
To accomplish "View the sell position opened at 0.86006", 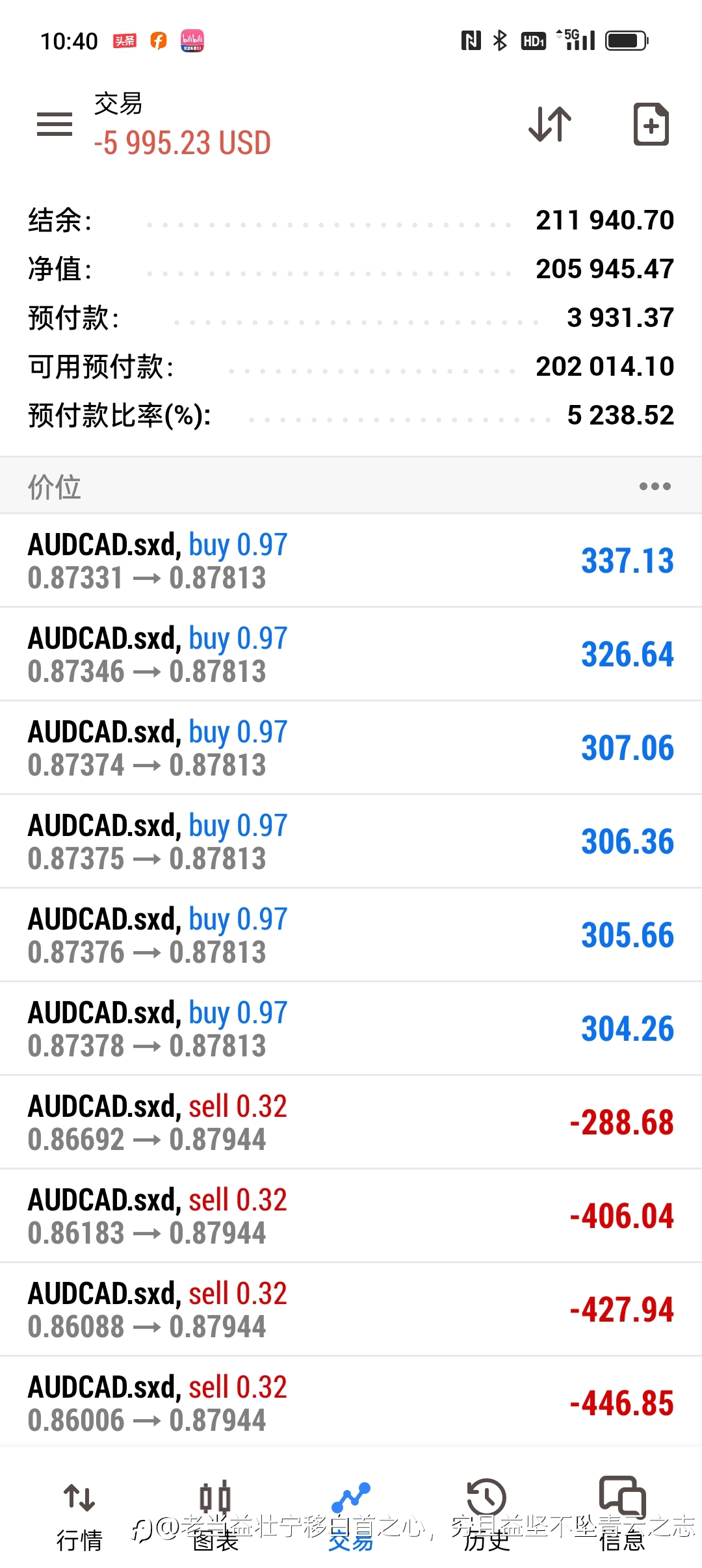I will pos(351,1403).
